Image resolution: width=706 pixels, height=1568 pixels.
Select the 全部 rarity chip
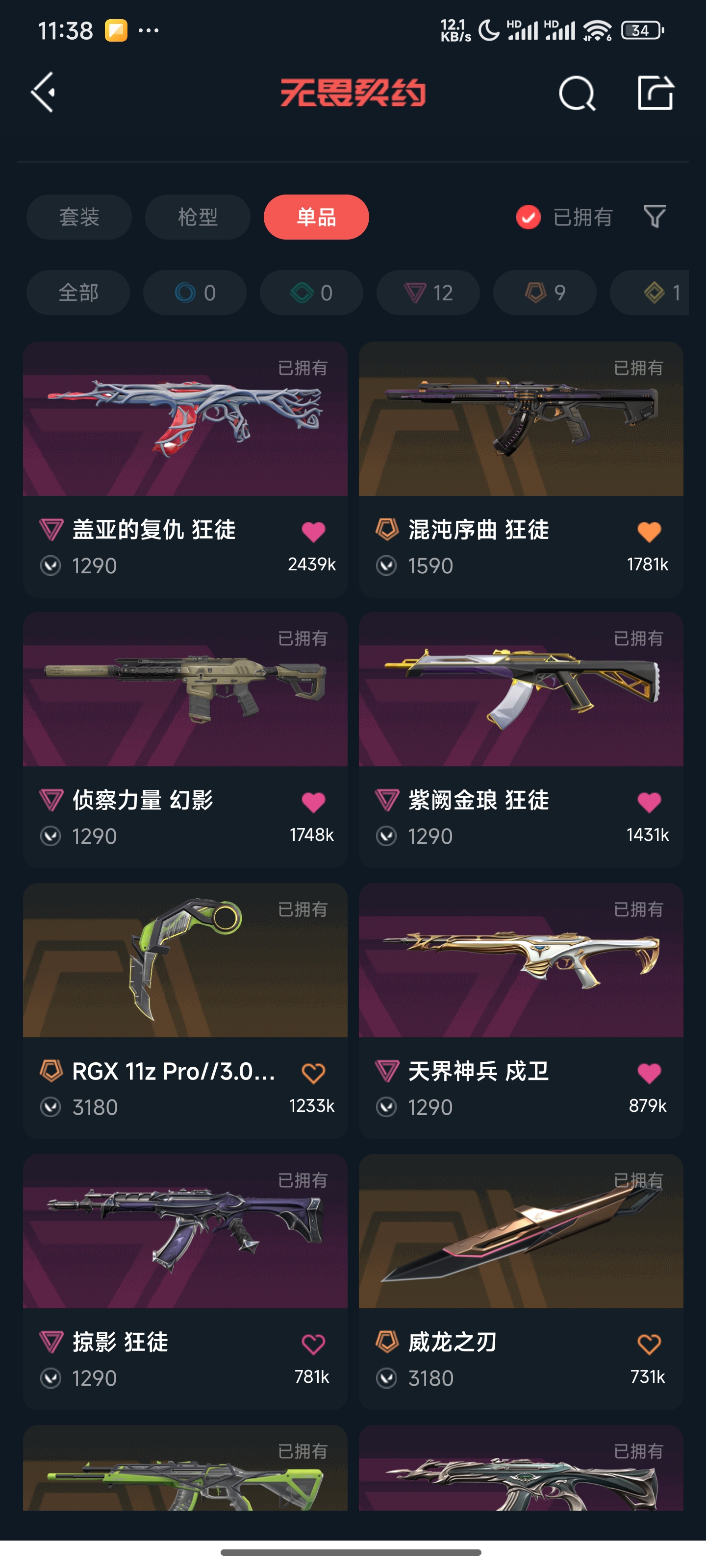pyautogui.click(x=78, y=293)
